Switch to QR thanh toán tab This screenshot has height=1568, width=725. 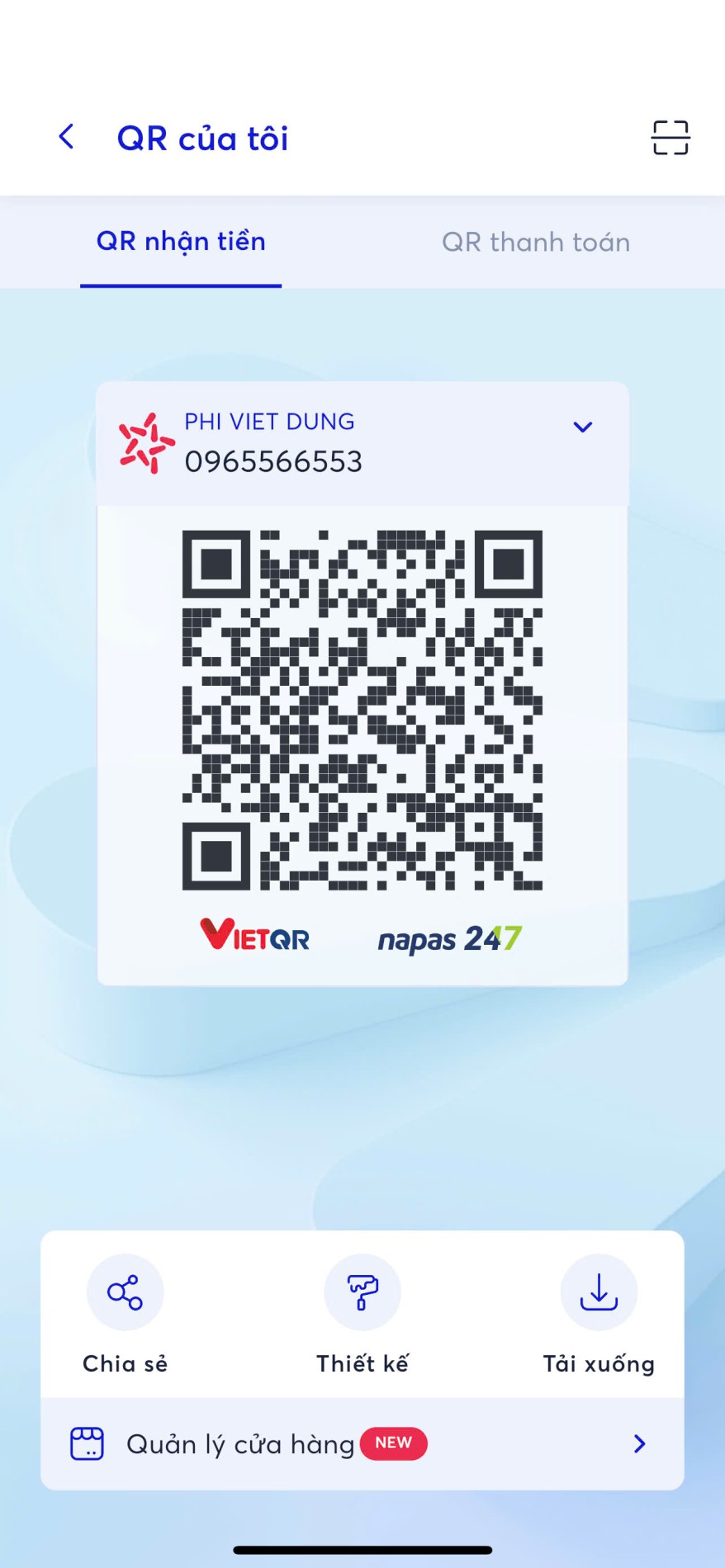point(535,243)
